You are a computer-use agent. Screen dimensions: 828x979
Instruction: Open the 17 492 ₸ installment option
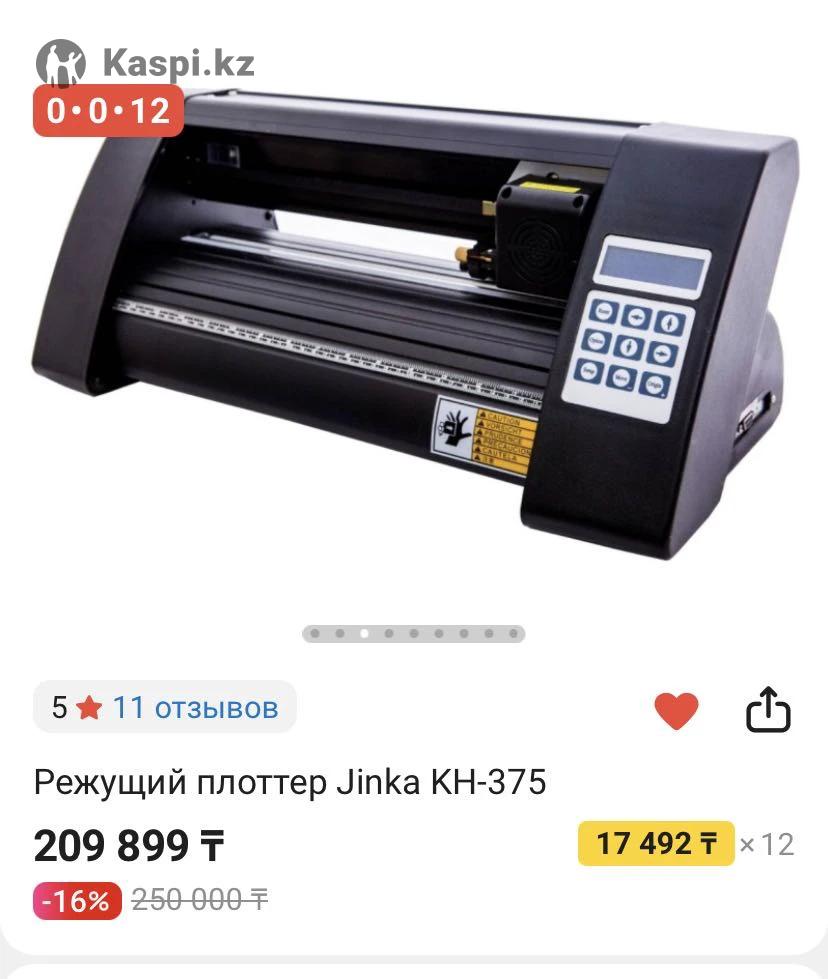(x=656, y=844)
